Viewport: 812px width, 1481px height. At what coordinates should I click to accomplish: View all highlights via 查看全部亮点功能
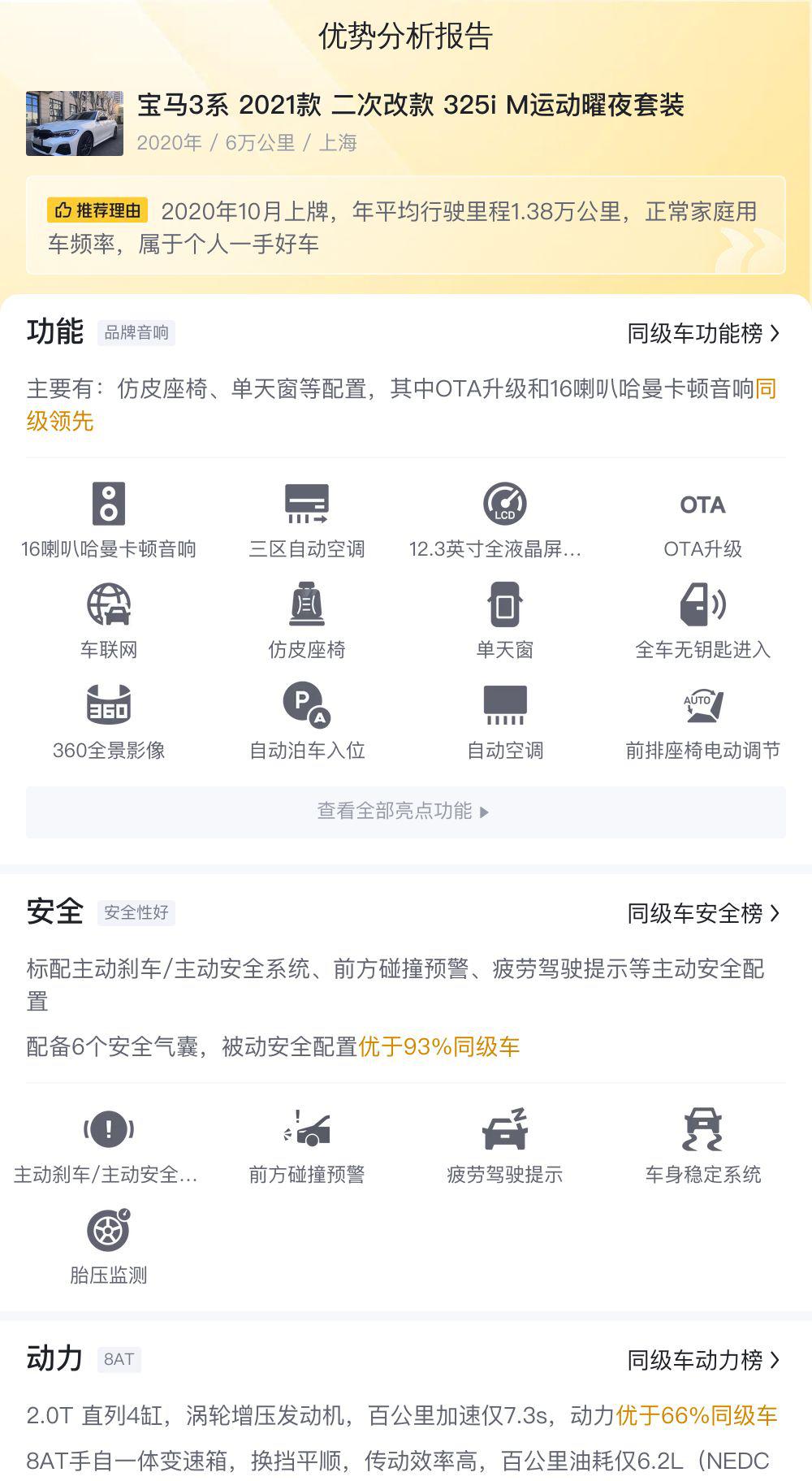405,812
